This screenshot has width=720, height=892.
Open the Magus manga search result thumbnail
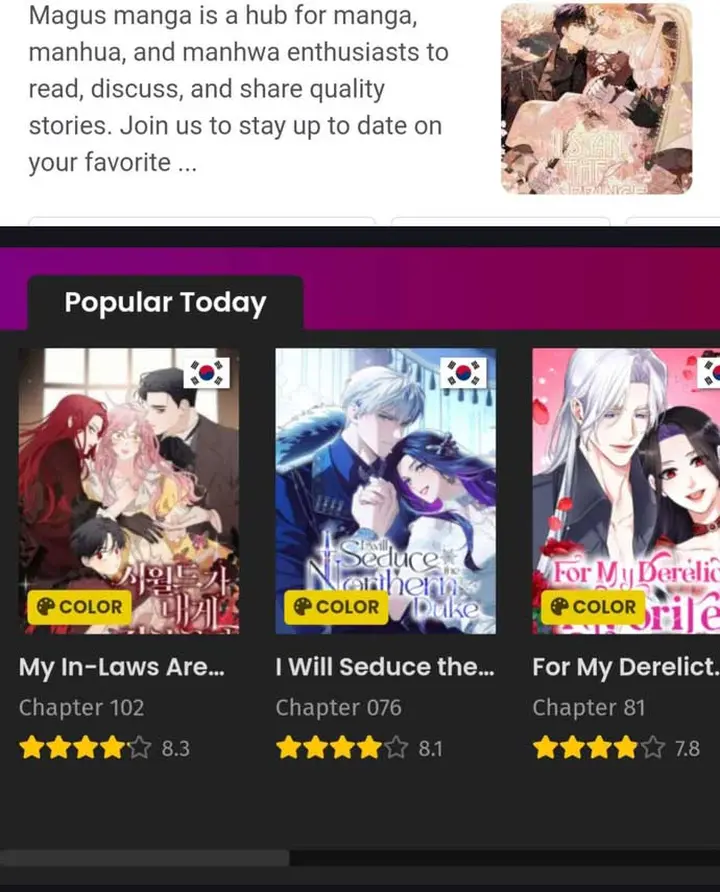pyautogui.click(x=596, y=98)
